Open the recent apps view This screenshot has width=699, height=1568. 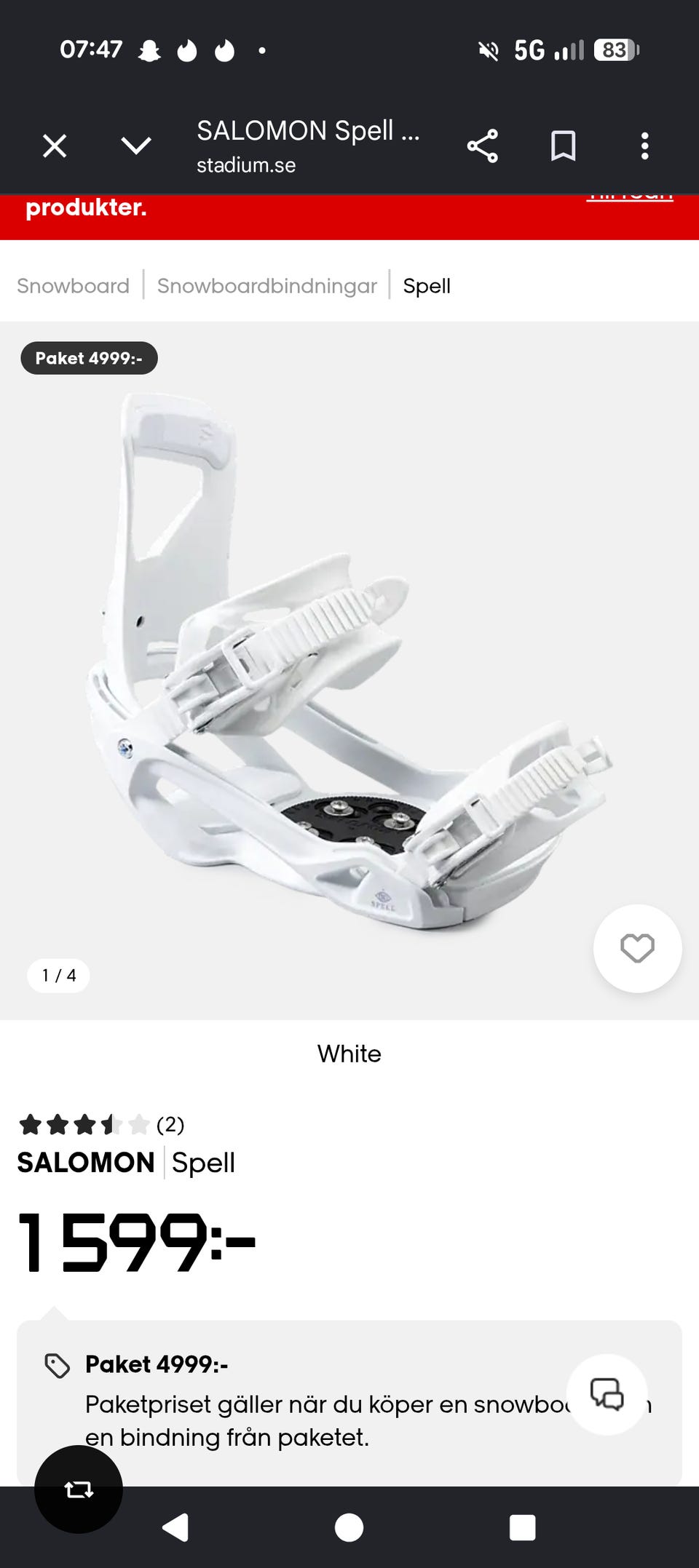[523, 1527]
